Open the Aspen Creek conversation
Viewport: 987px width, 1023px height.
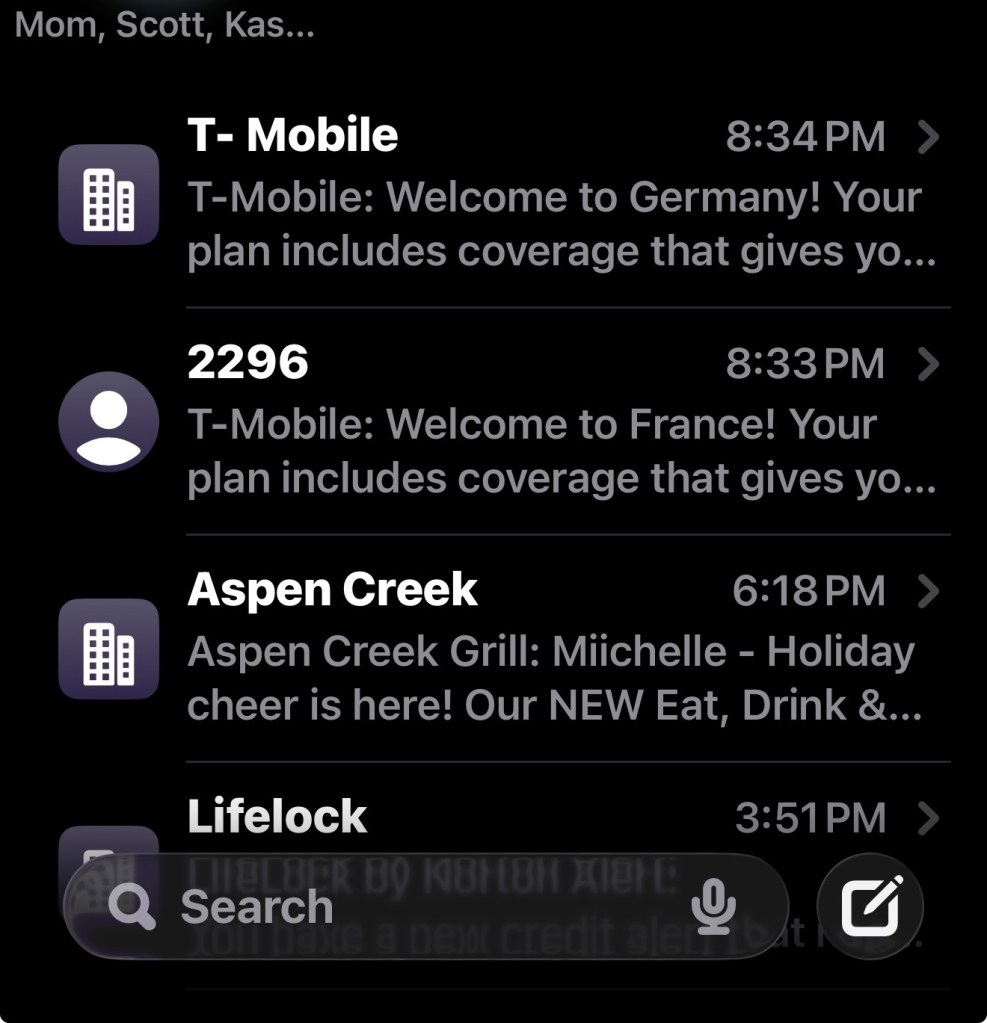560,649
